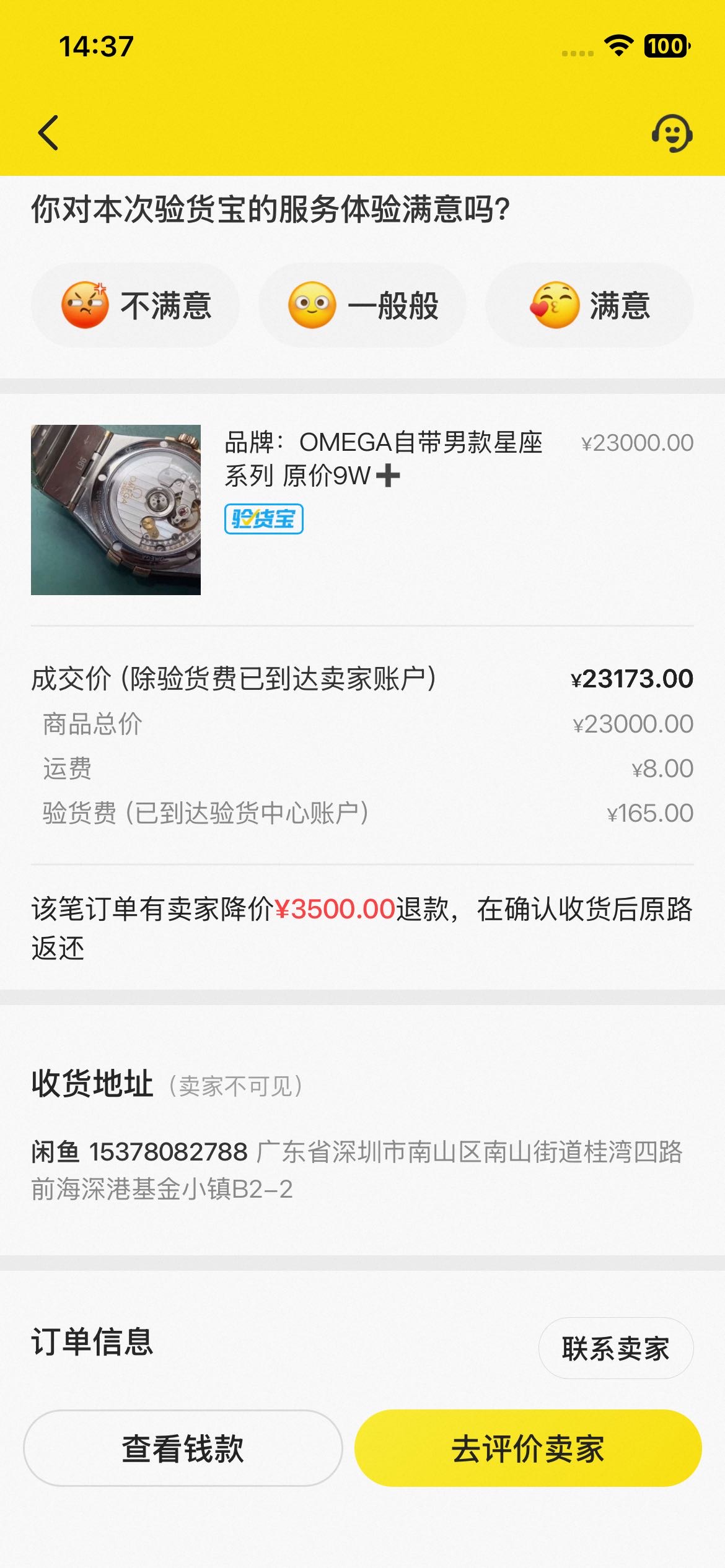Rate service as 满意
This screenshot has height=1568, width=725.
coord(589,305)
